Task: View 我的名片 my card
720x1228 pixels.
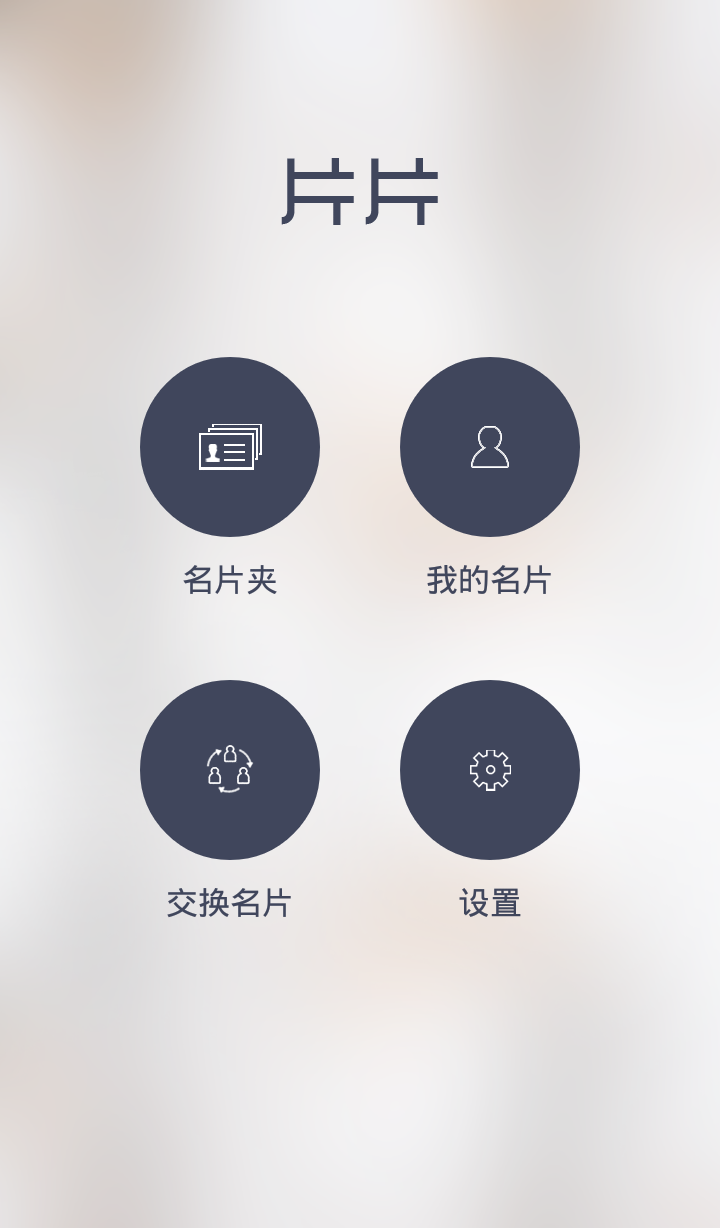Action: coord(490,447)
